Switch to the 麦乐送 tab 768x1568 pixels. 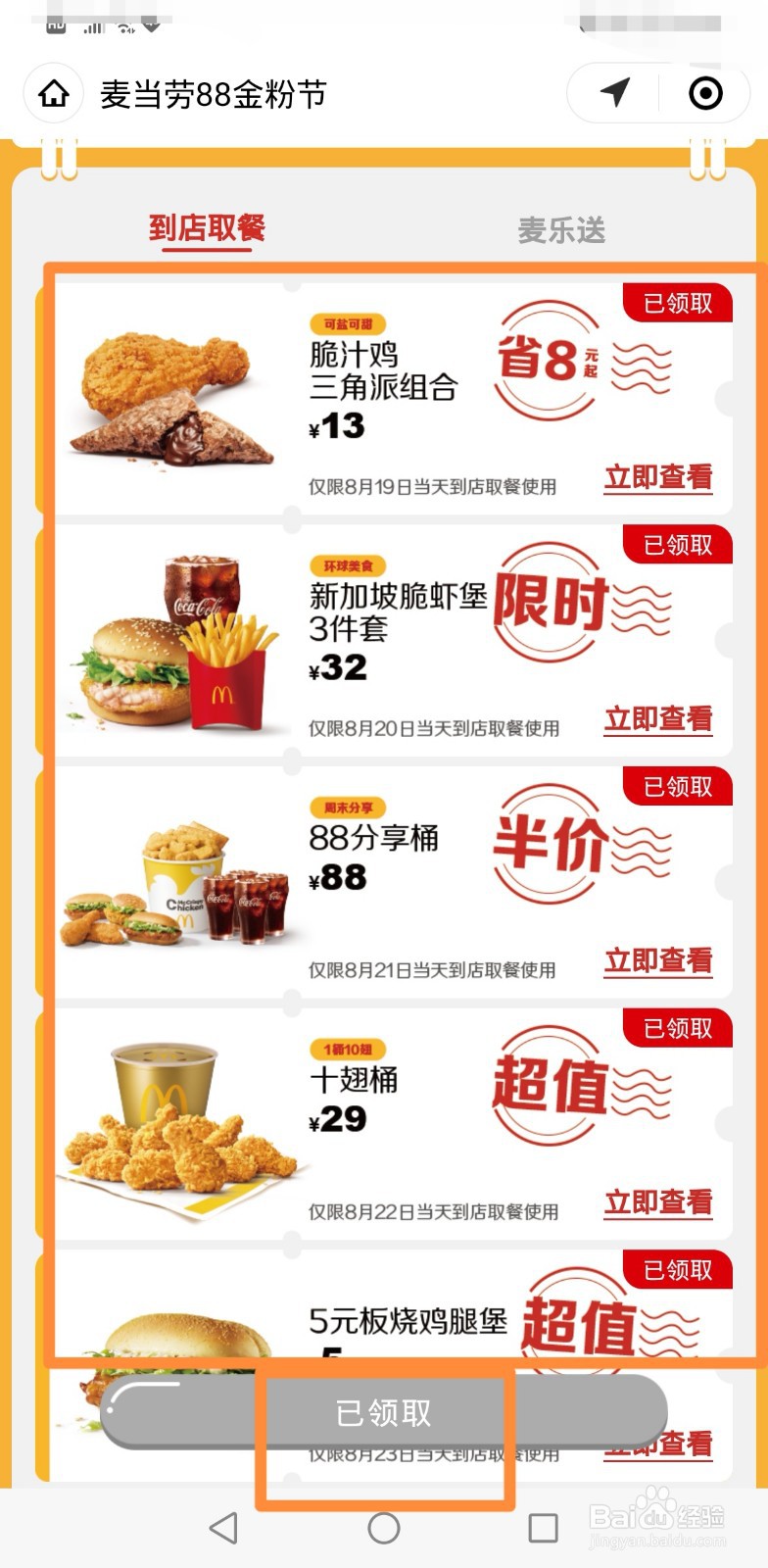tap(561, 230)
